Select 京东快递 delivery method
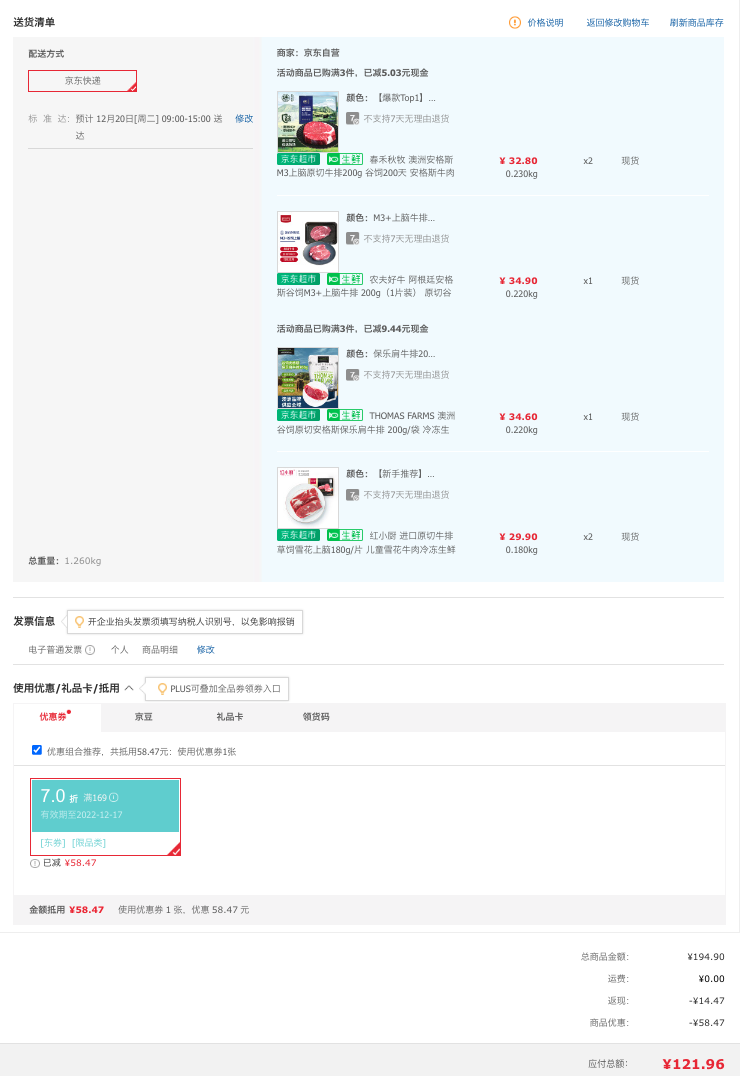The width and height of the screenshot is (740, 1076). (x=82, y=81)
